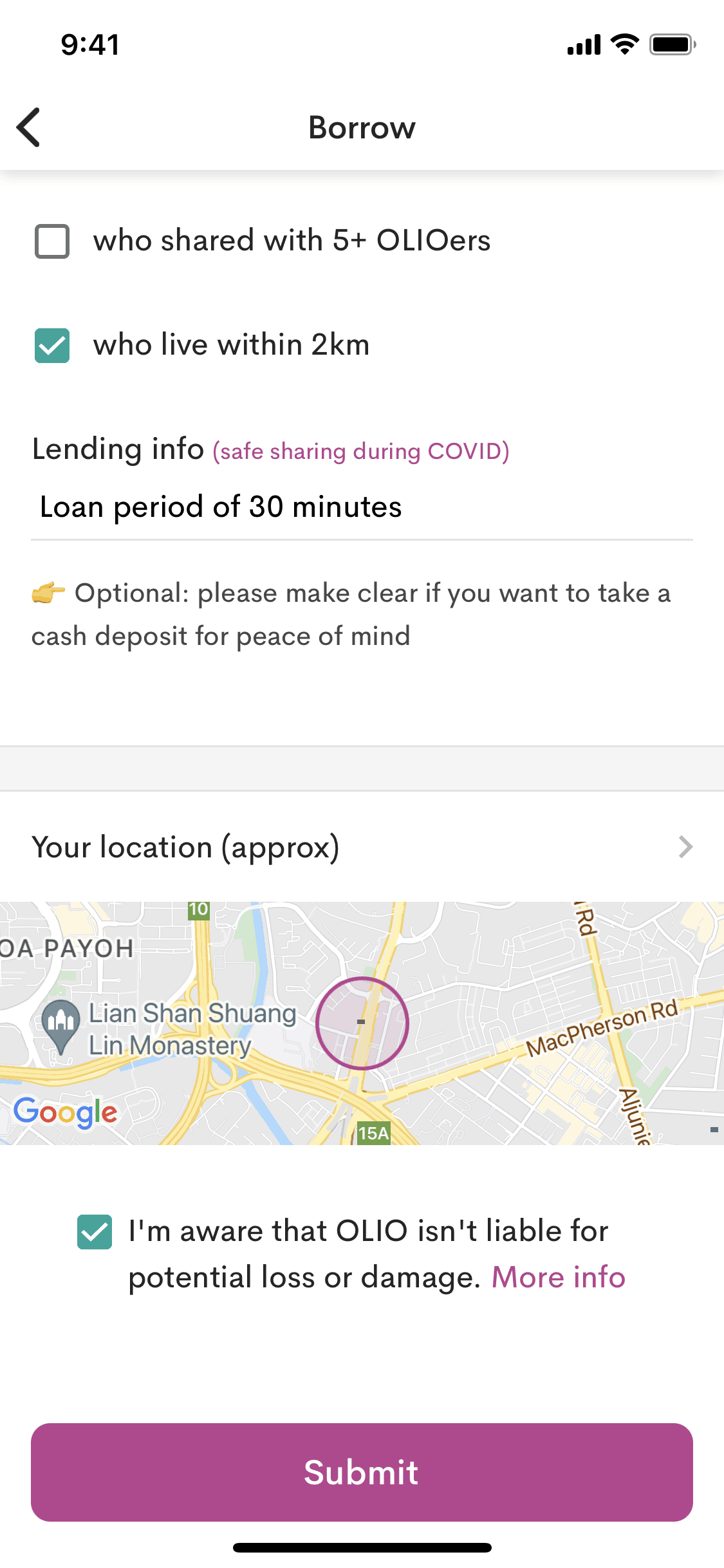Viewport: 724px width, 1568px height.
Task: Open the 'More info' link
Action: tap(558, 1277)
